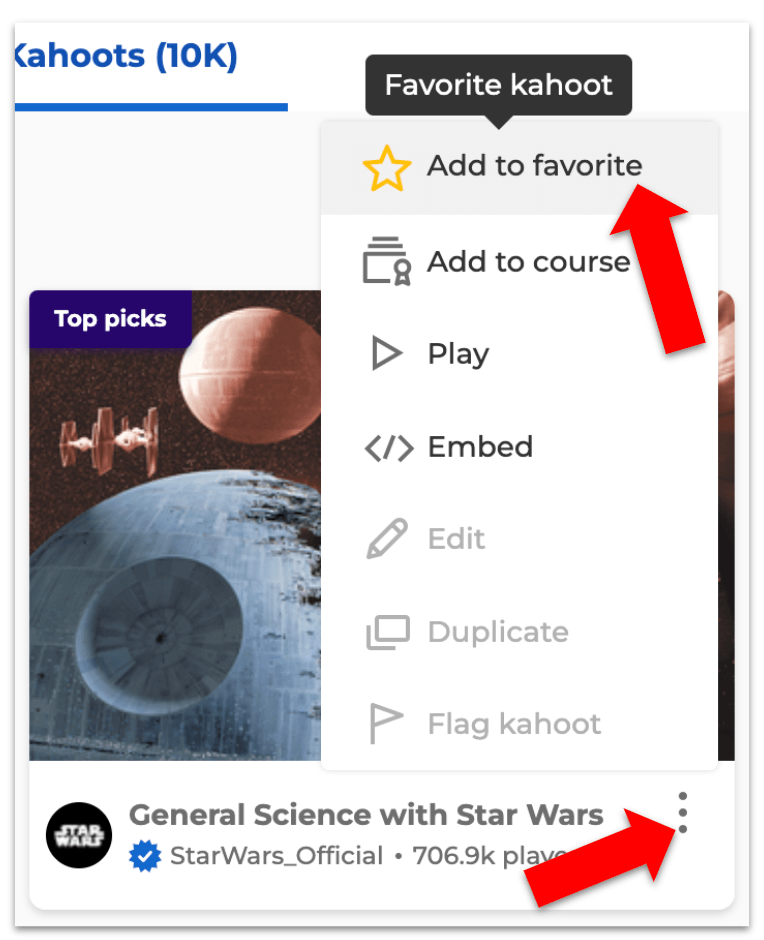This screenshot has height=940, width=764.
Task: Click the grayed-out Edit pencil icon
Action: pos(388,538)
